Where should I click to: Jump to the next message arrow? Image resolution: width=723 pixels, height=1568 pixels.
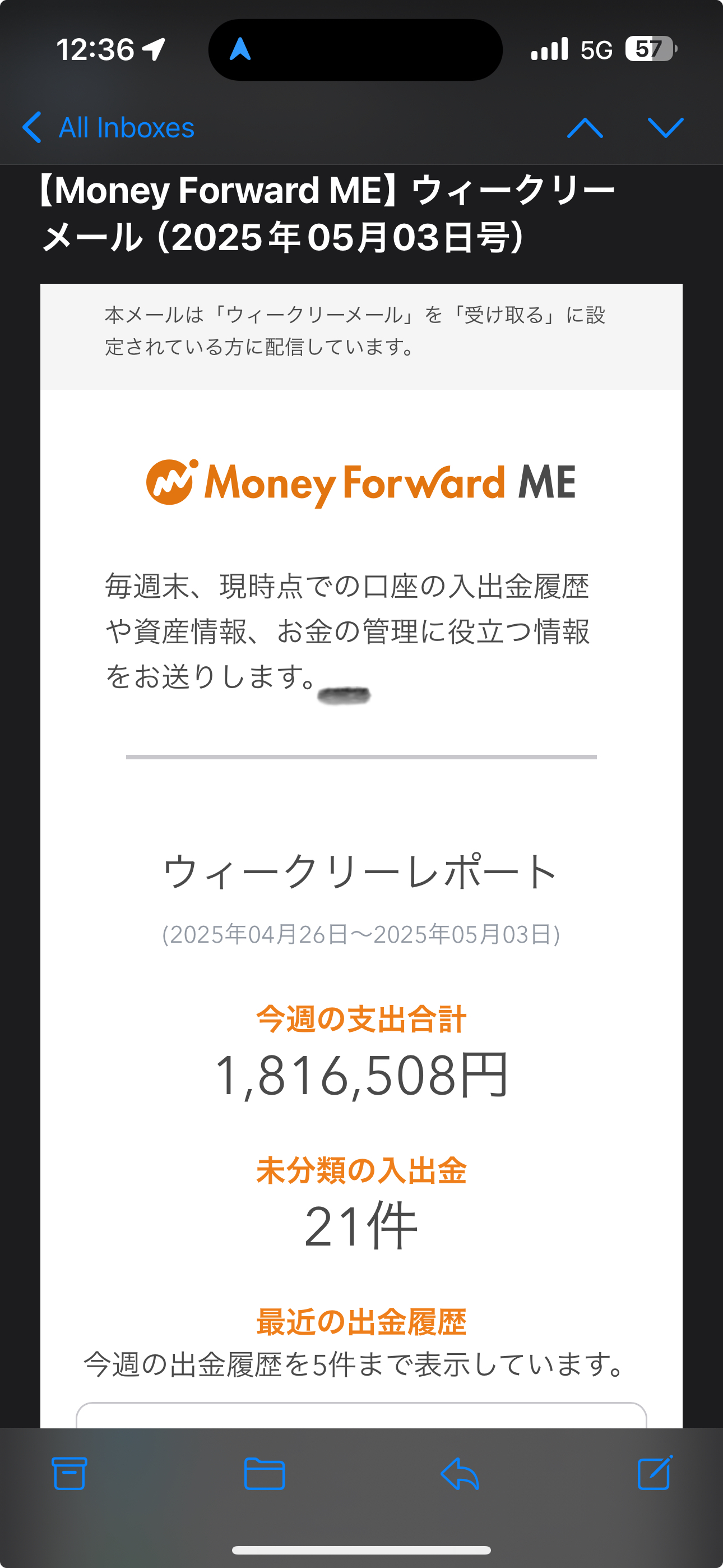pos(666,128)
